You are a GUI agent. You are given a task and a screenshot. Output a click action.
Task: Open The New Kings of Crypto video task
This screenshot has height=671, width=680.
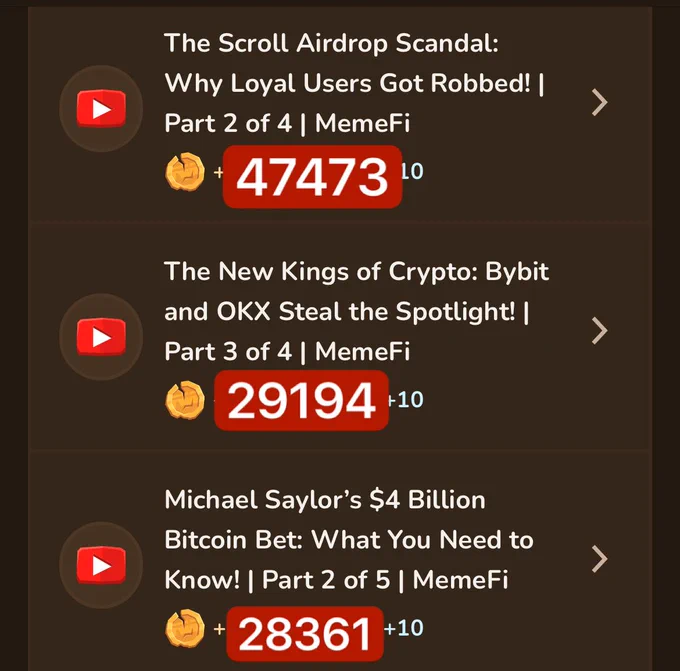[x=340, y=337]
